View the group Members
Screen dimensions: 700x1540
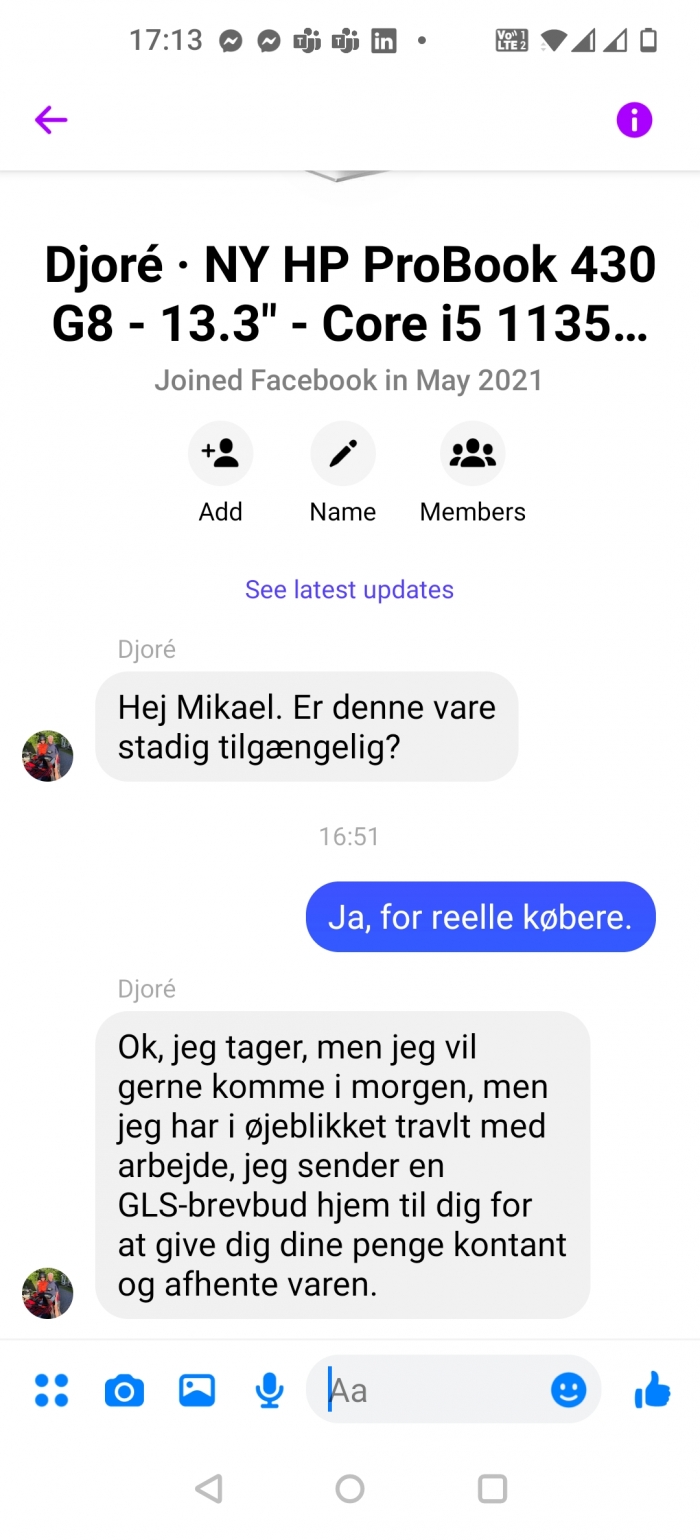coord(473,455)
